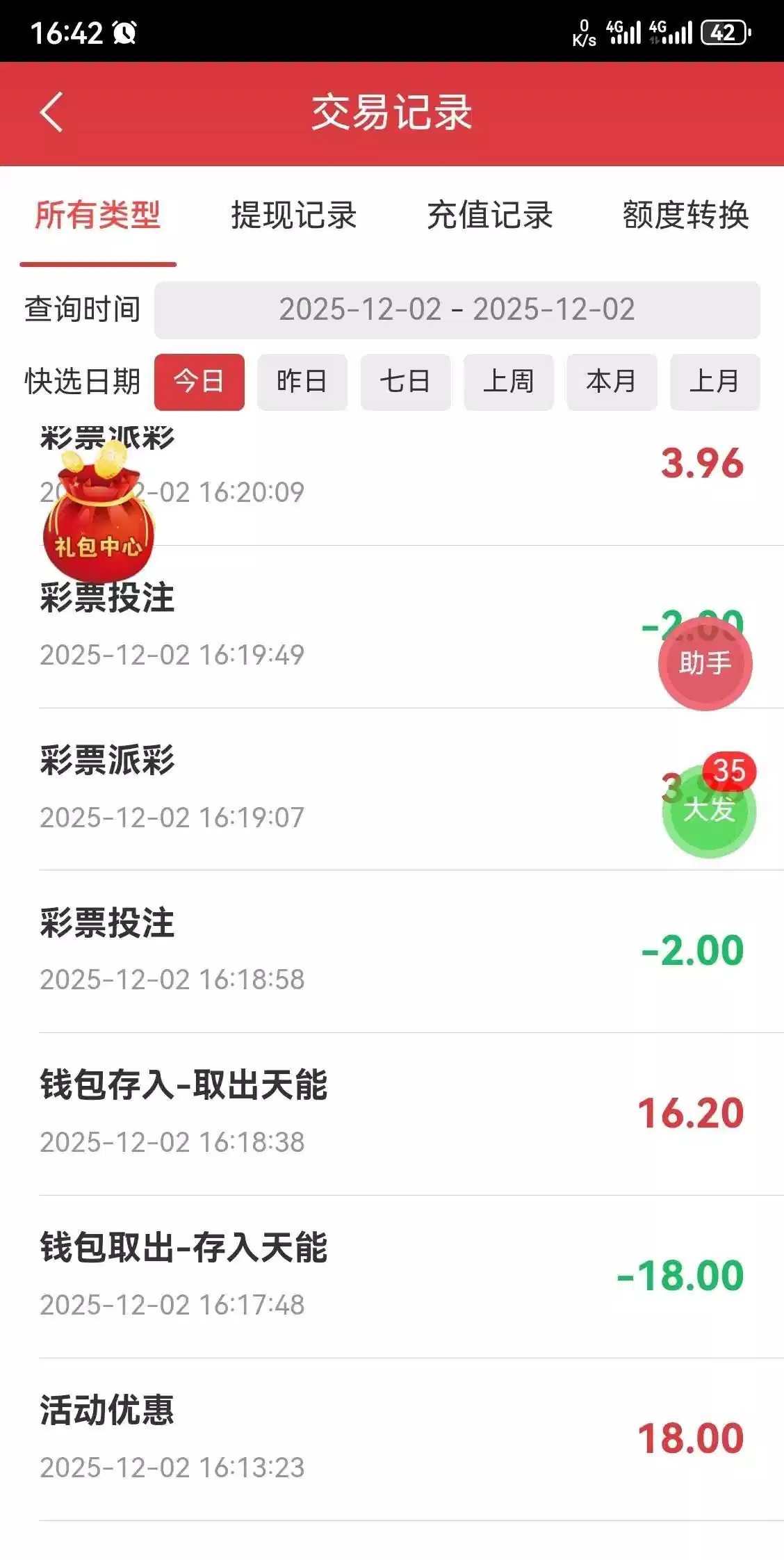Go back using the header arrow
The width and height of the screenshot is (784, 1560).
tap(52, 113)
